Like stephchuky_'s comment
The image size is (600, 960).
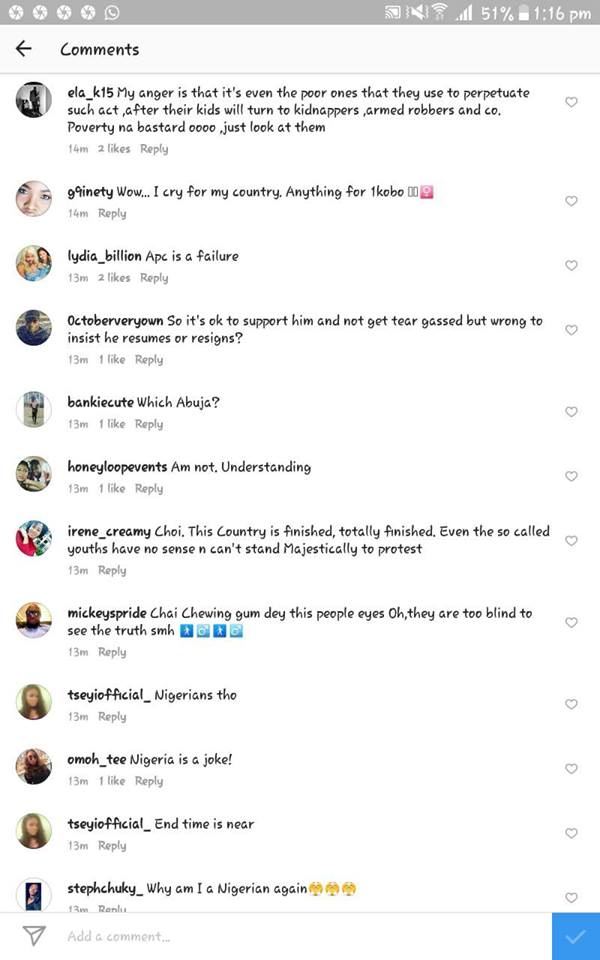(572, 897)
